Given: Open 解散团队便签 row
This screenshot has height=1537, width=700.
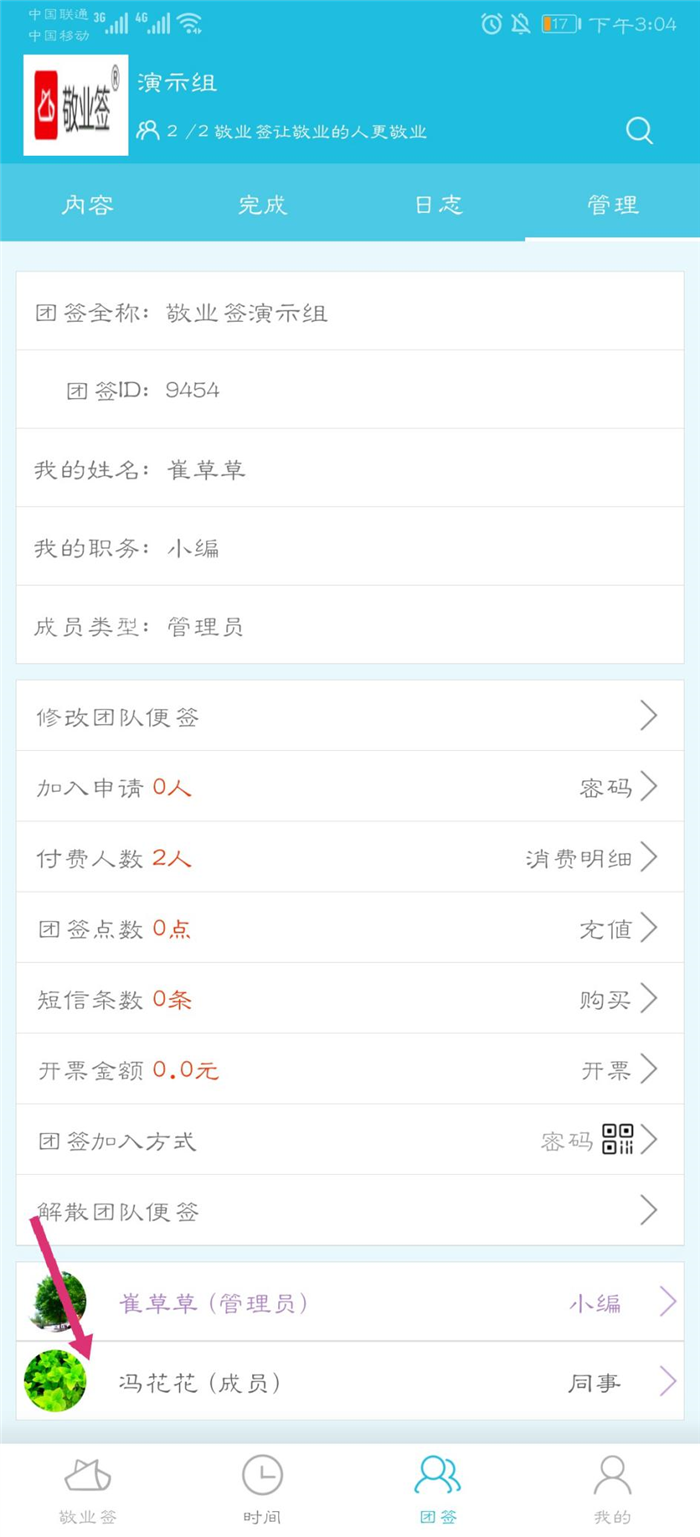Looking at the screenshot, I should 350,1211.
